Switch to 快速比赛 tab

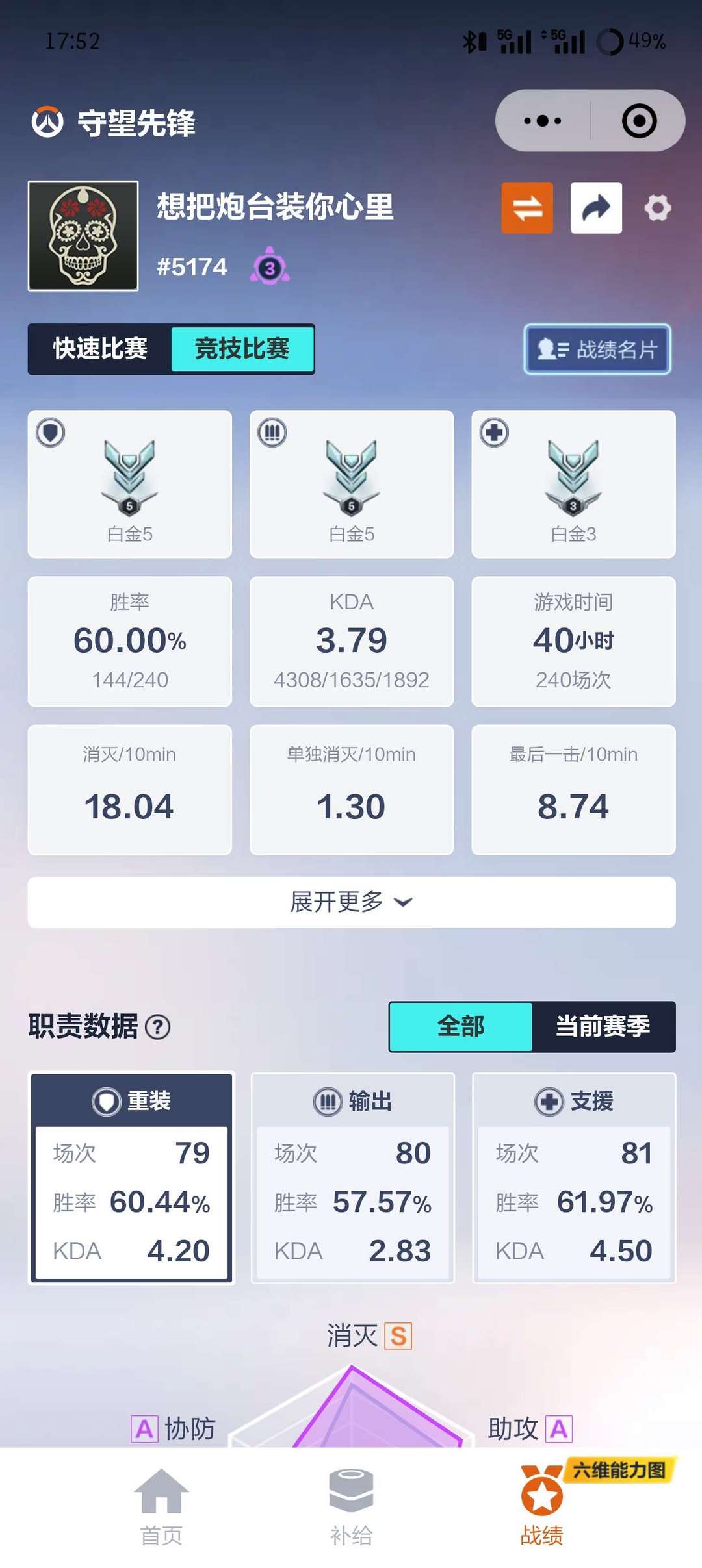click(100, 349)
